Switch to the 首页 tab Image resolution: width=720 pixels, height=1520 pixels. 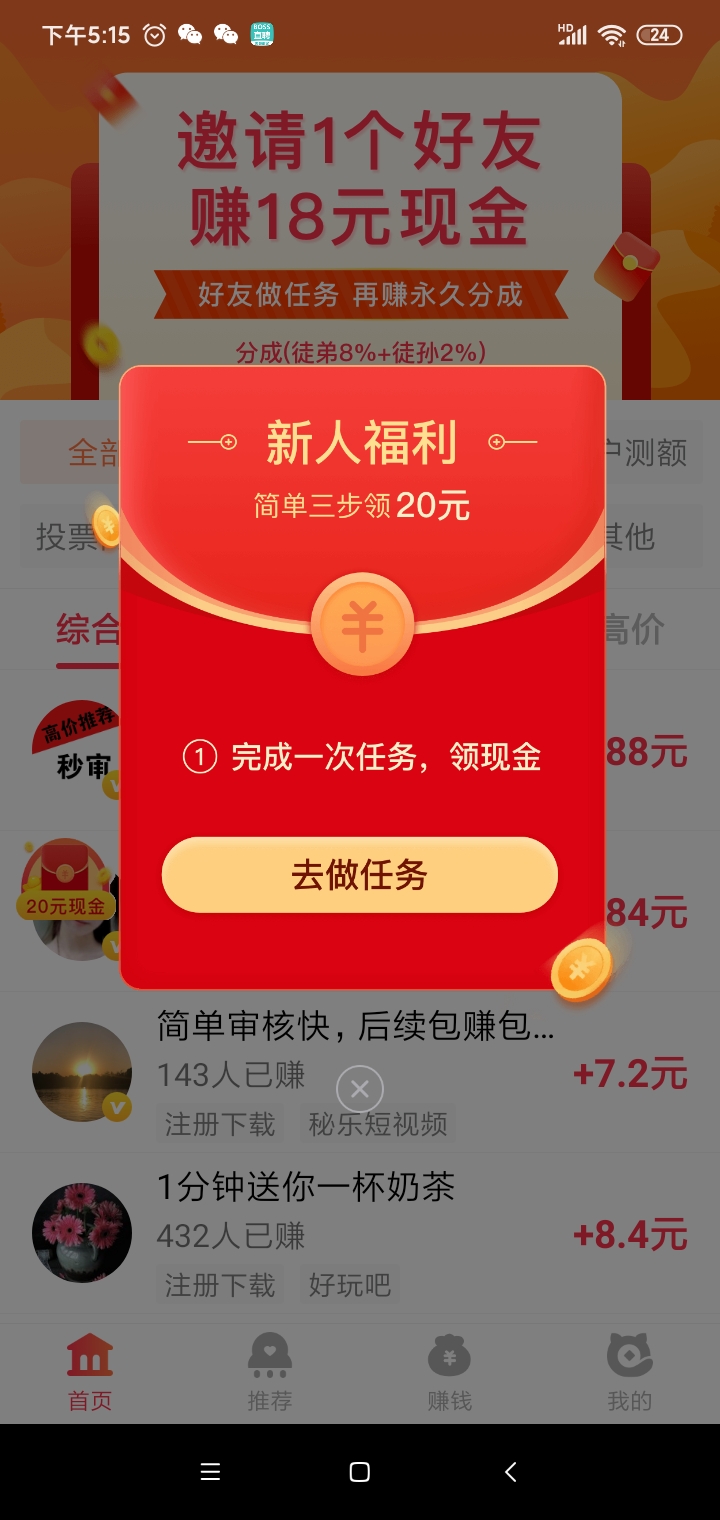click(90, 1371)
